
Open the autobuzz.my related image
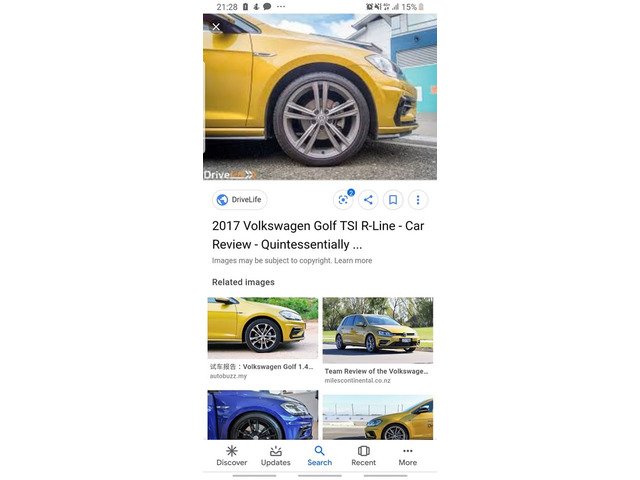[x=263, y=328]
